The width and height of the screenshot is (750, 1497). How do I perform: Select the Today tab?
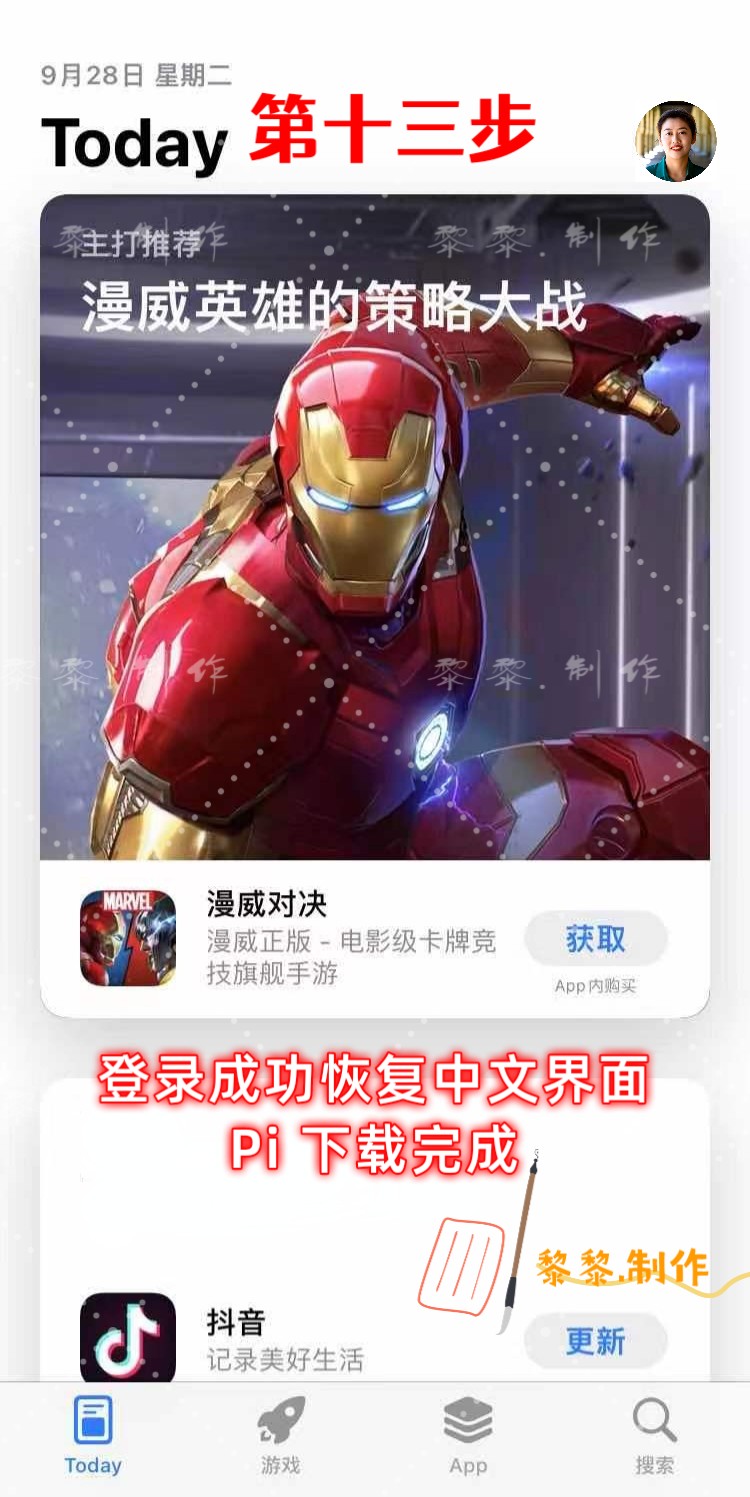[x=93, y=1437]
